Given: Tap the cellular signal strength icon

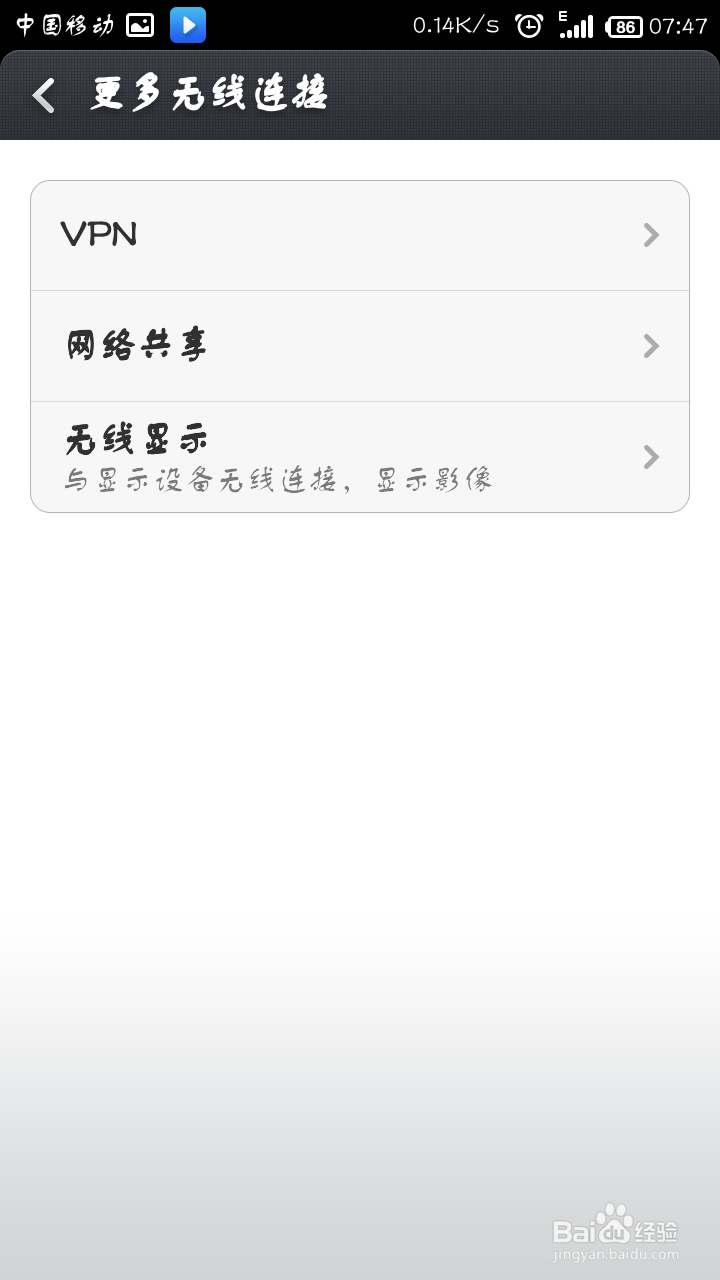Looking at the screenshot, I should (x=580, y=24).
